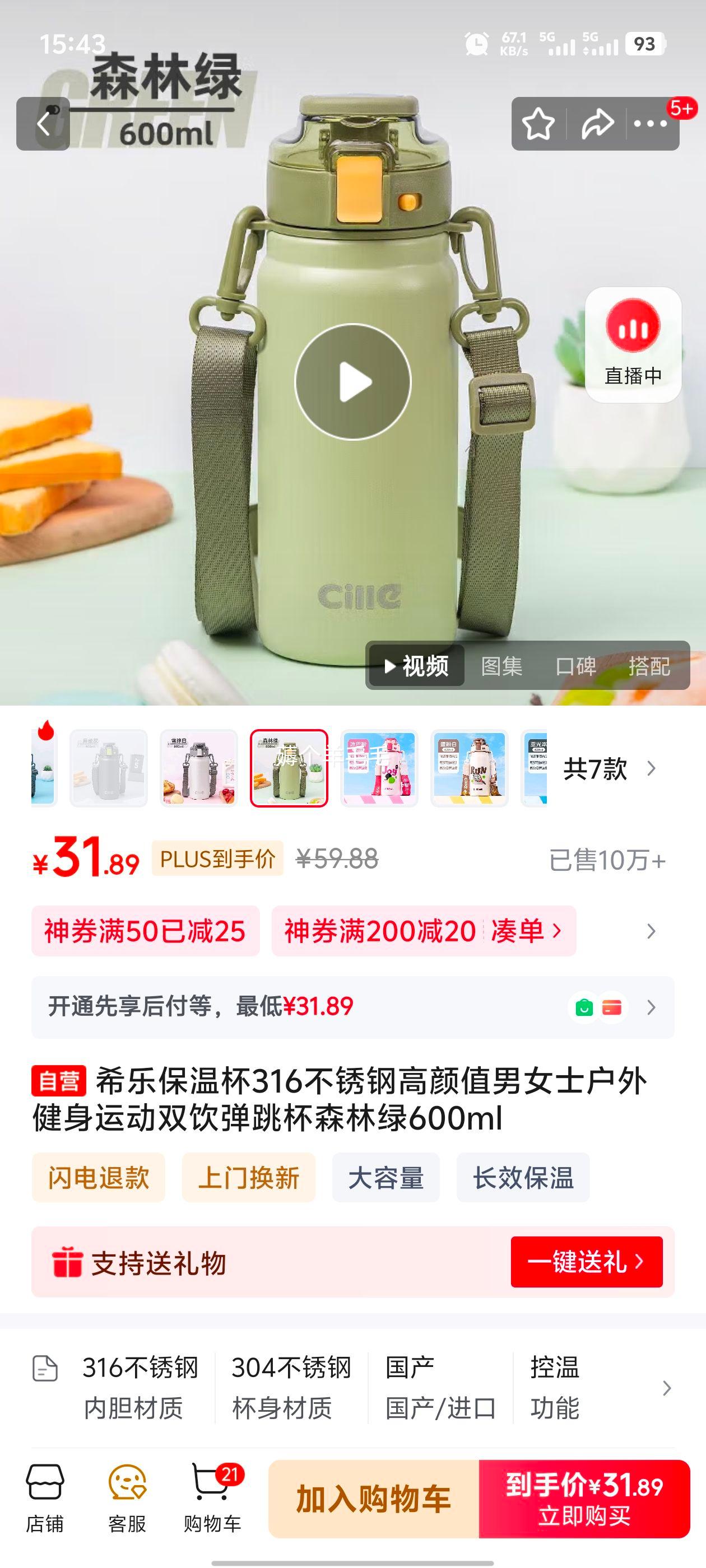Image resolution: width=706 pixels, height=1568 pixels.
Task: Open the three-dot overflow menu
Action: tap(650, 124)
